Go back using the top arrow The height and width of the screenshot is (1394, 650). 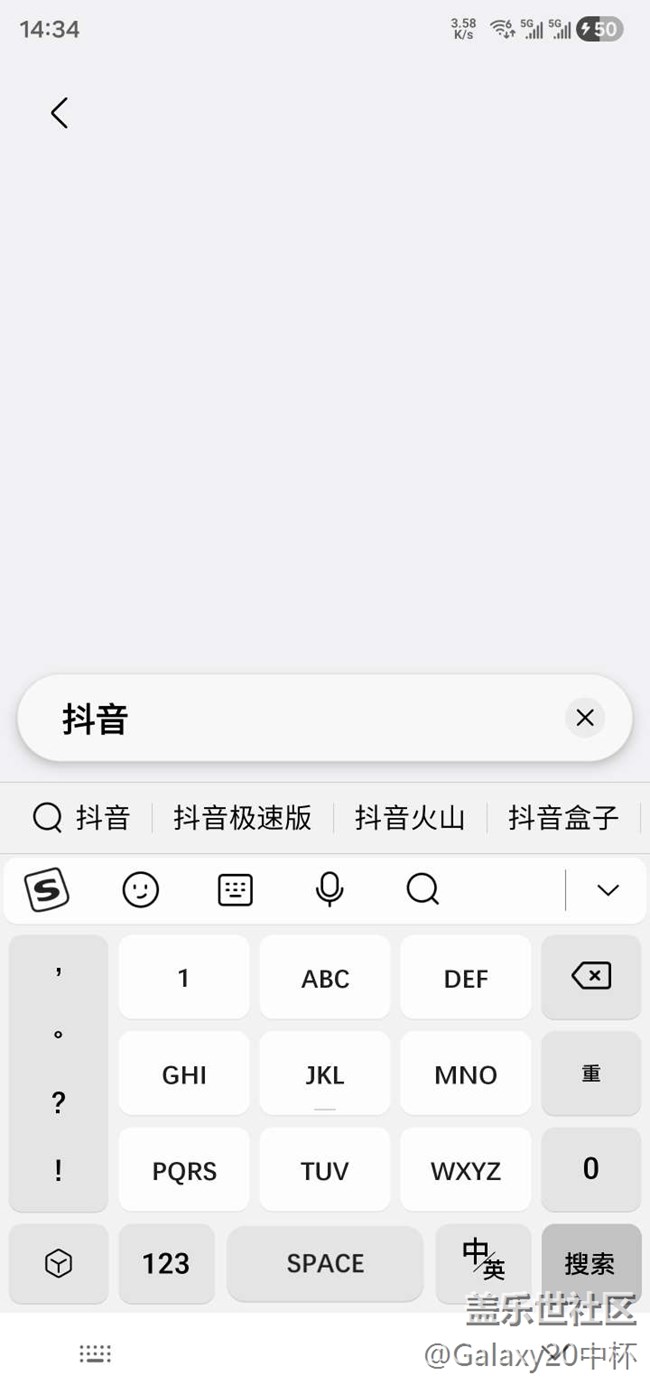coord(59,113)
